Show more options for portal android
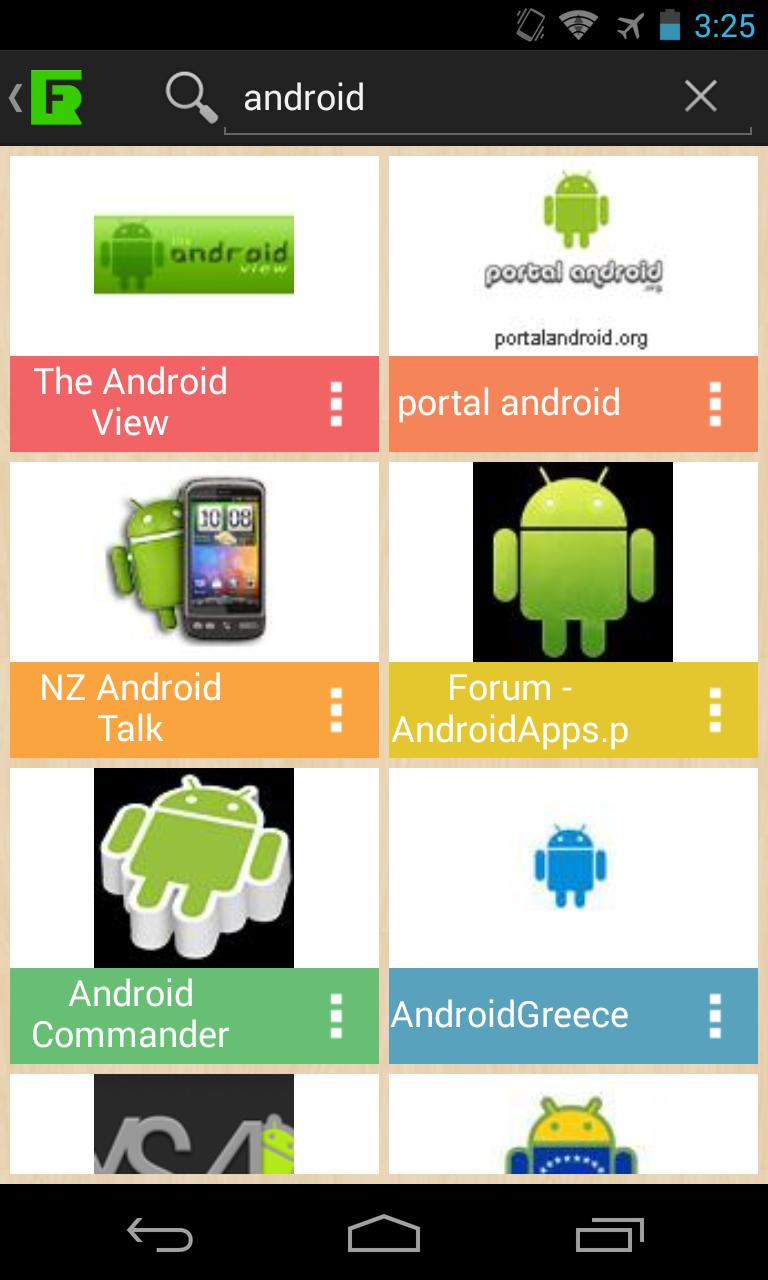 tap(714, 404)
